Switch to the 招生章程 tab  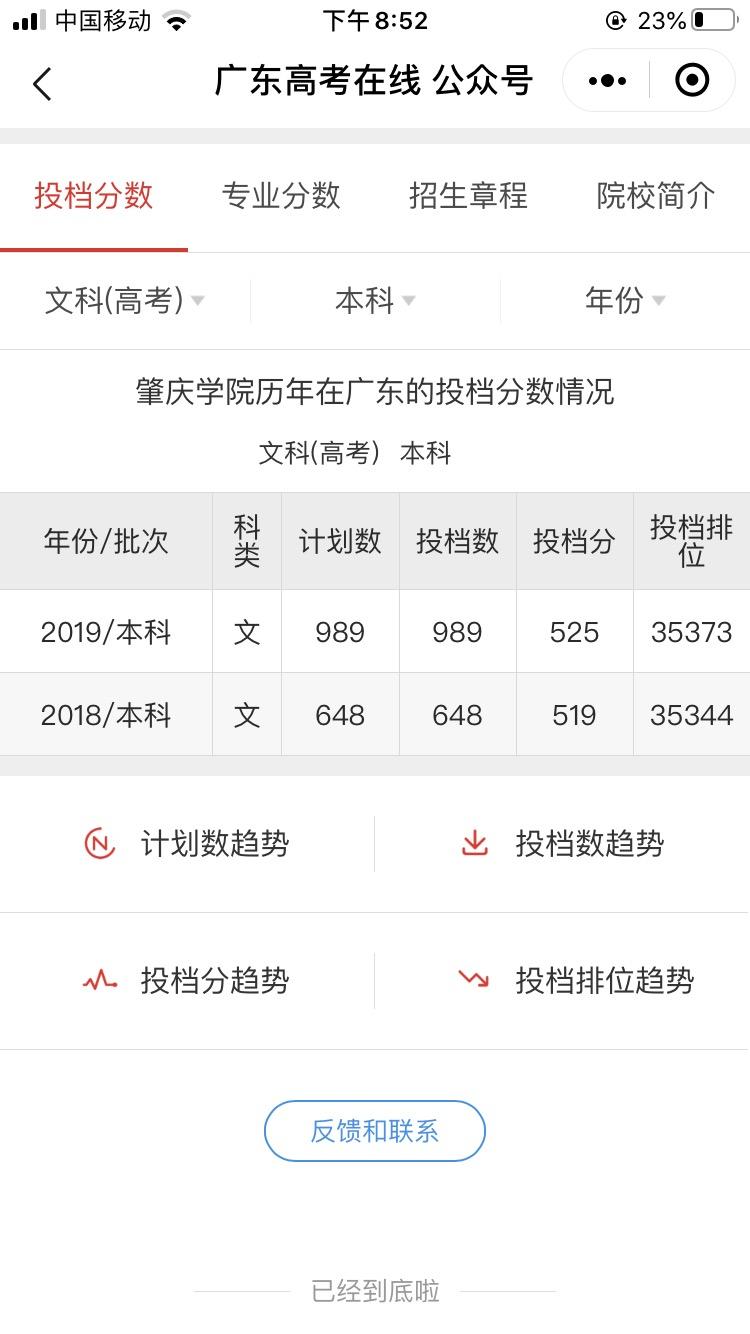tap(468, 196)
